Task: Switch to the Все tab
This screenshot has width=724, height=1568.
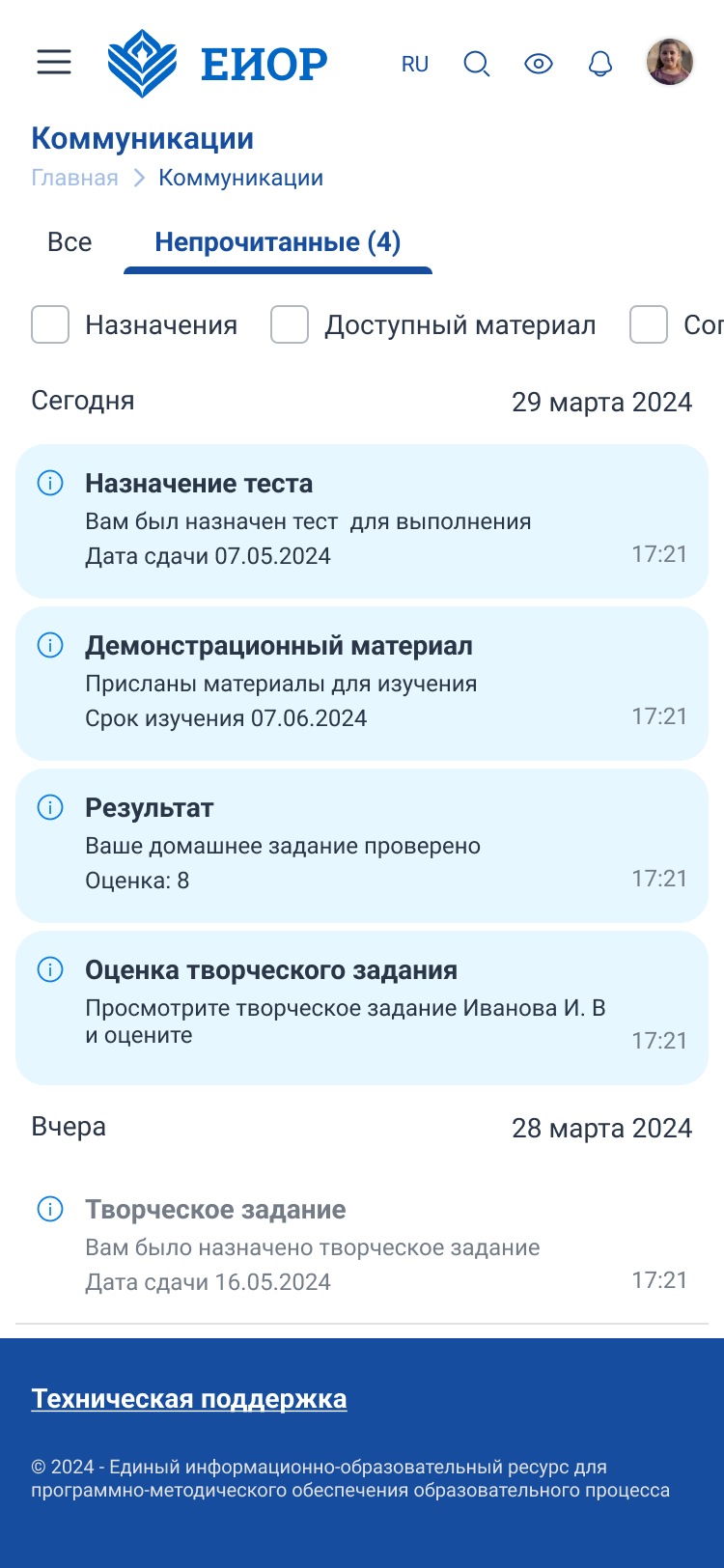Action: [x=70, y=242]
